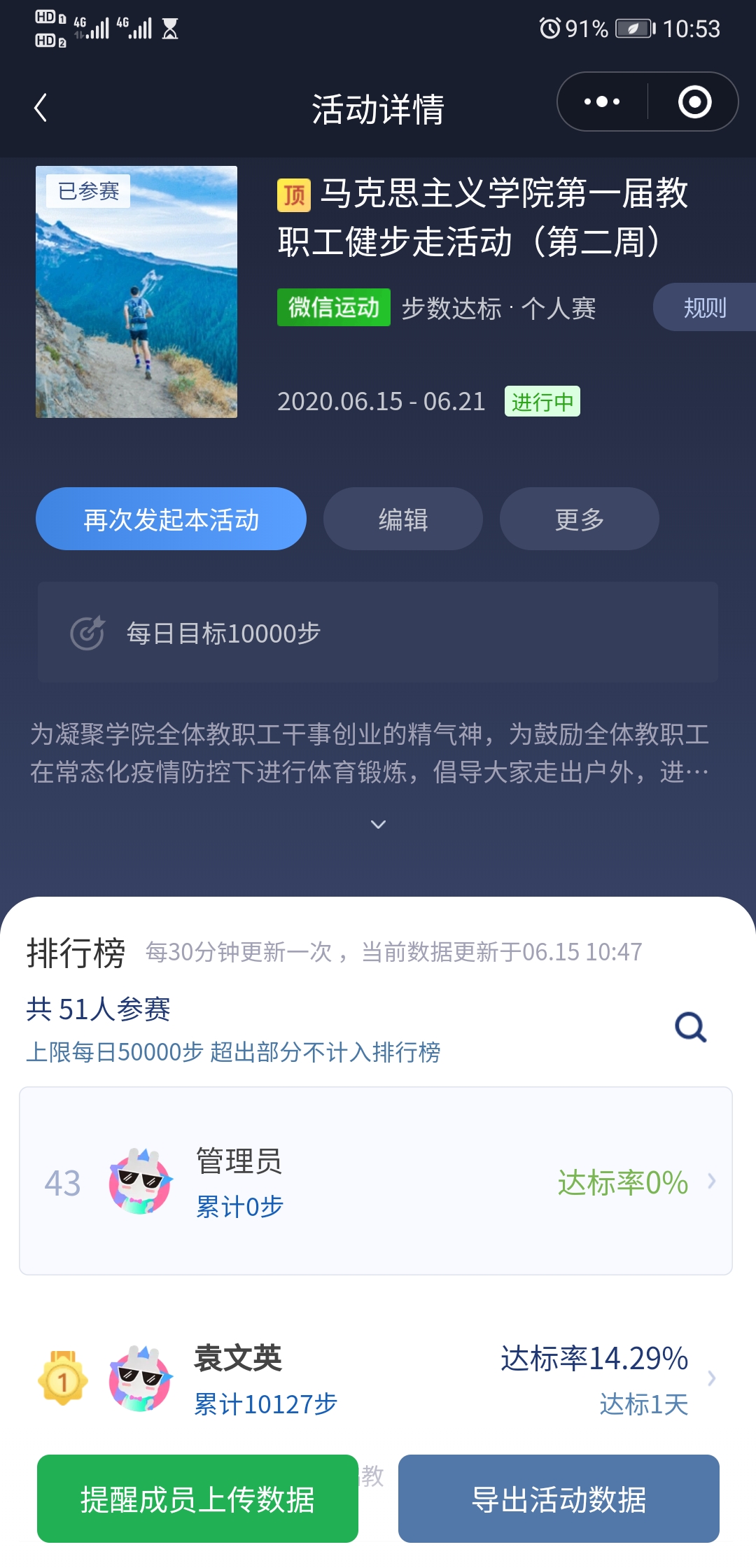The width and height of the screenshot is (756, 1568).
Task: Tap 再次发起本活动 to relaunch the activity
Action: [x=171, y=519]
